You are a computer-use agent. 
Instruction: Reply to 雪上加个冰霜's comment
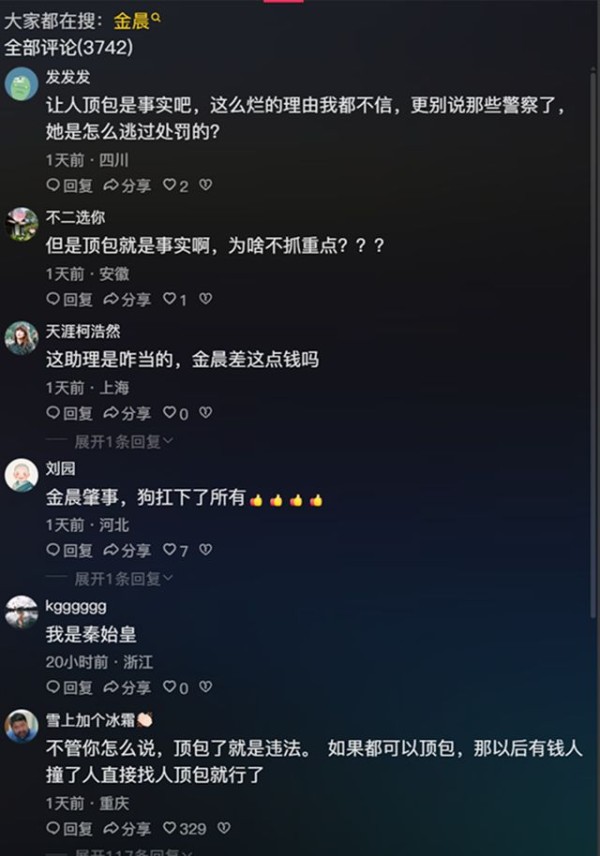(x=69, y=828)
